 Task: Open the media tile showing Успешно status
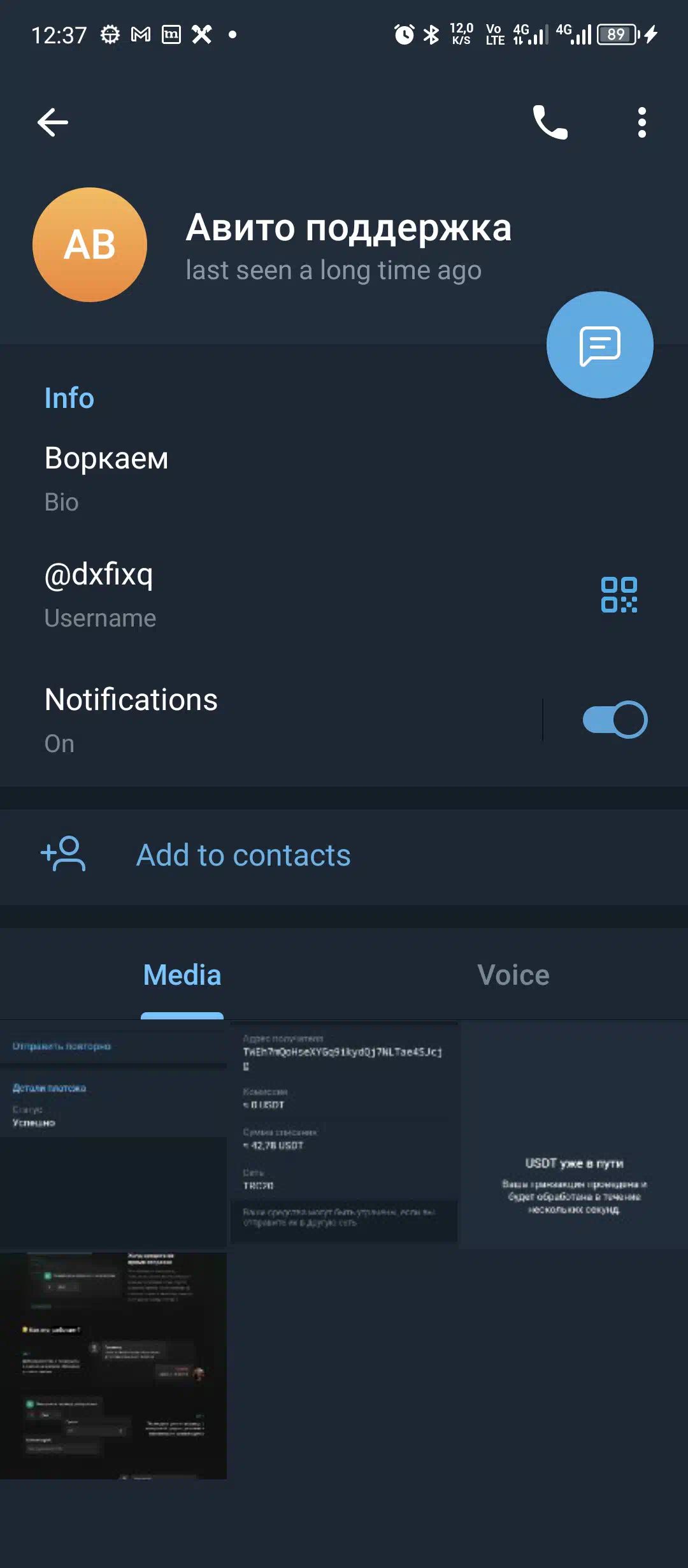tap(113, 1135)
